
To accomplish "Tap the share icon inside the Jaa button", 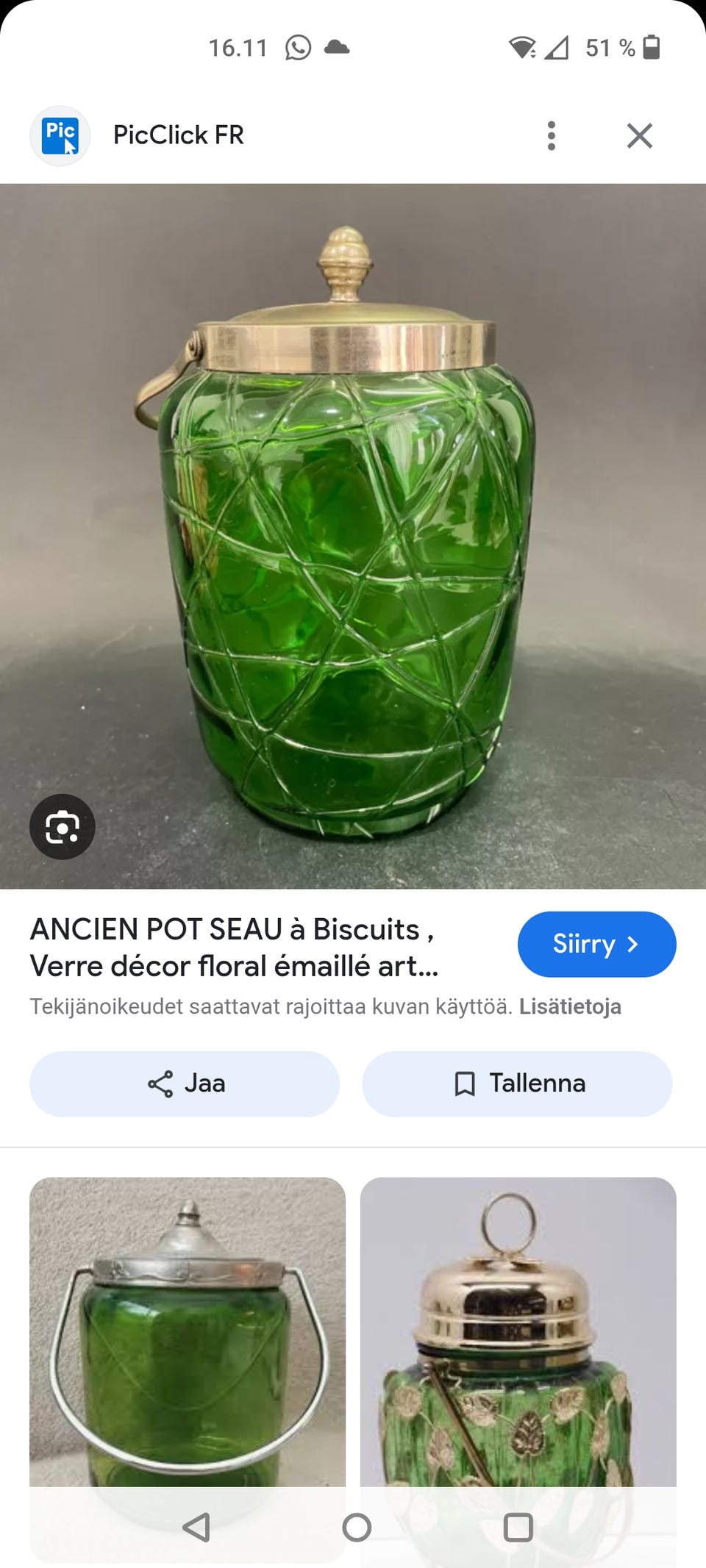I will (160, 1083).
